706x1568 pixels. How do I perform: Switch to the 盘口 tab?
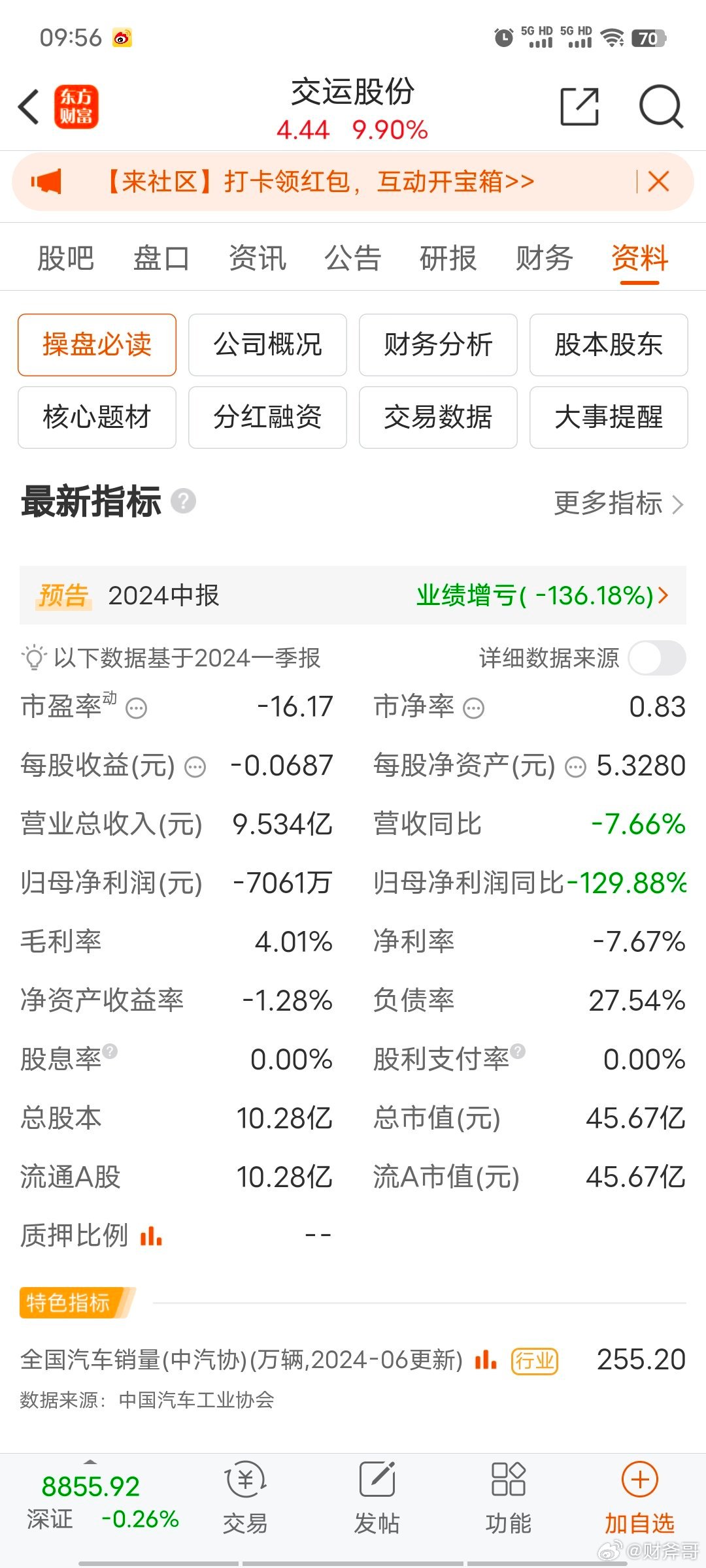tap(161, 258)
